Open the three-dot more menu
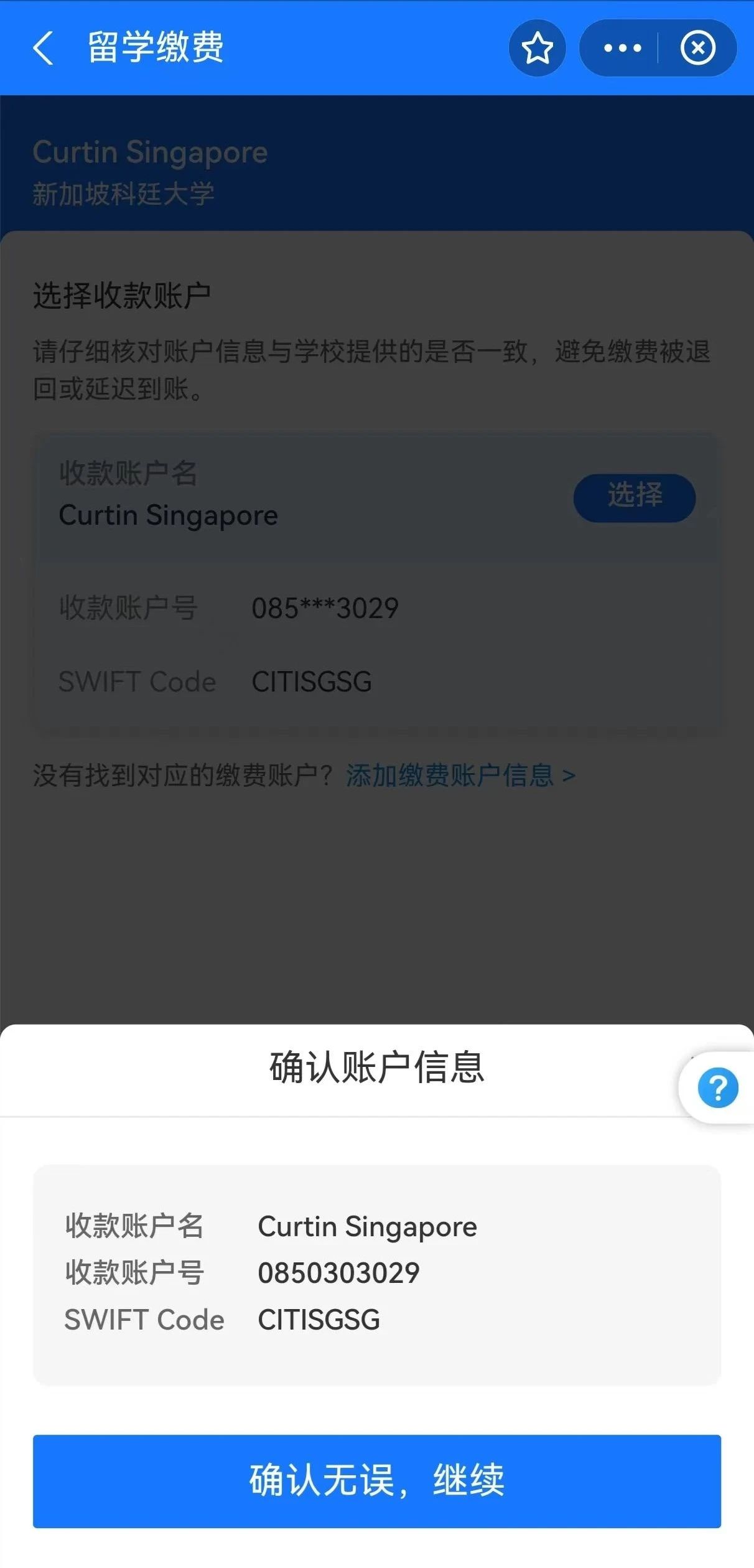The height and width of the screenshot is (1568, 754). click(621, 48)
